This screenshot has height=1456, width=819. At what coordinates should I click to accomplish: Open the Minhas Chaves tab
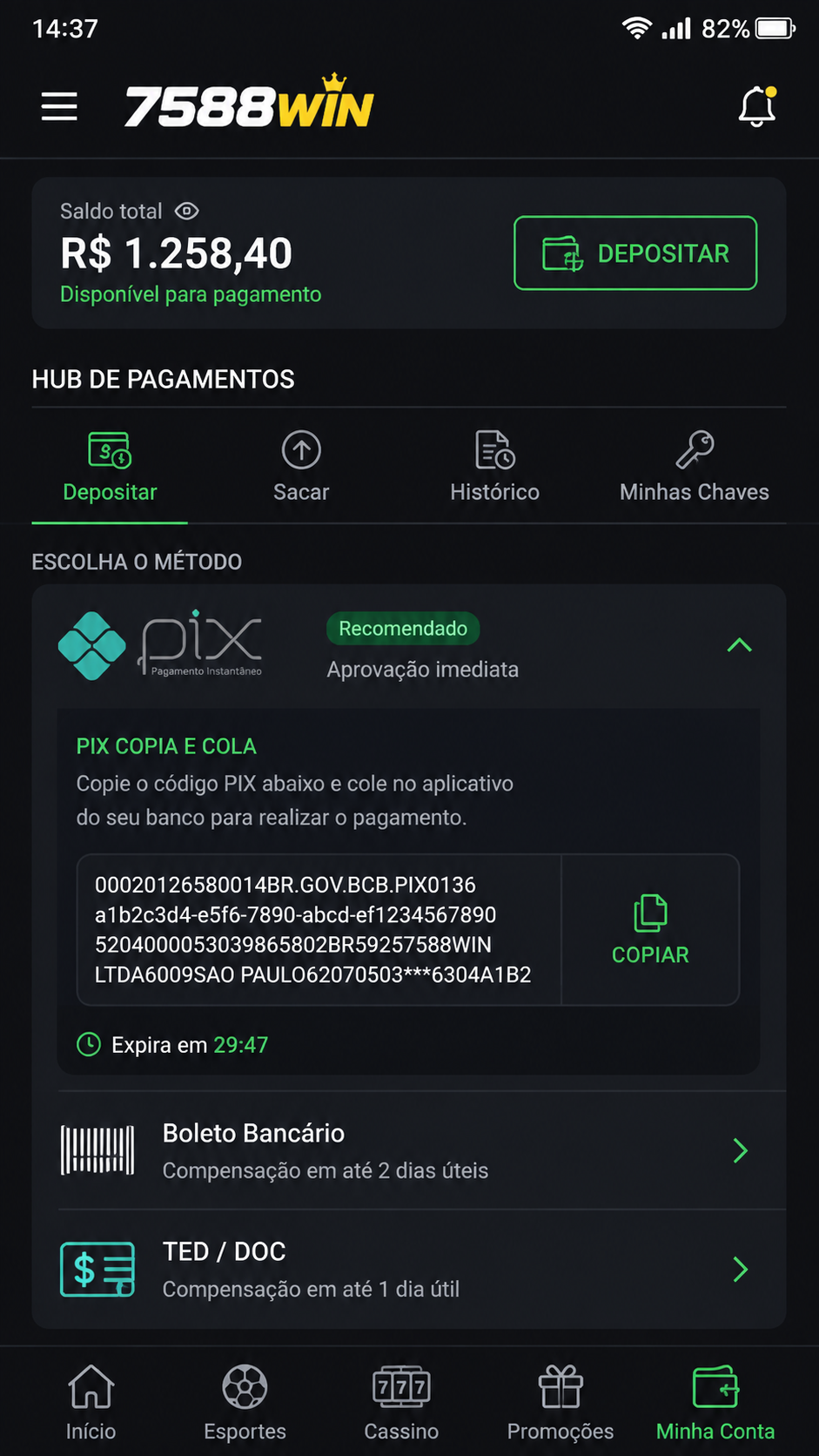point(695,468)
